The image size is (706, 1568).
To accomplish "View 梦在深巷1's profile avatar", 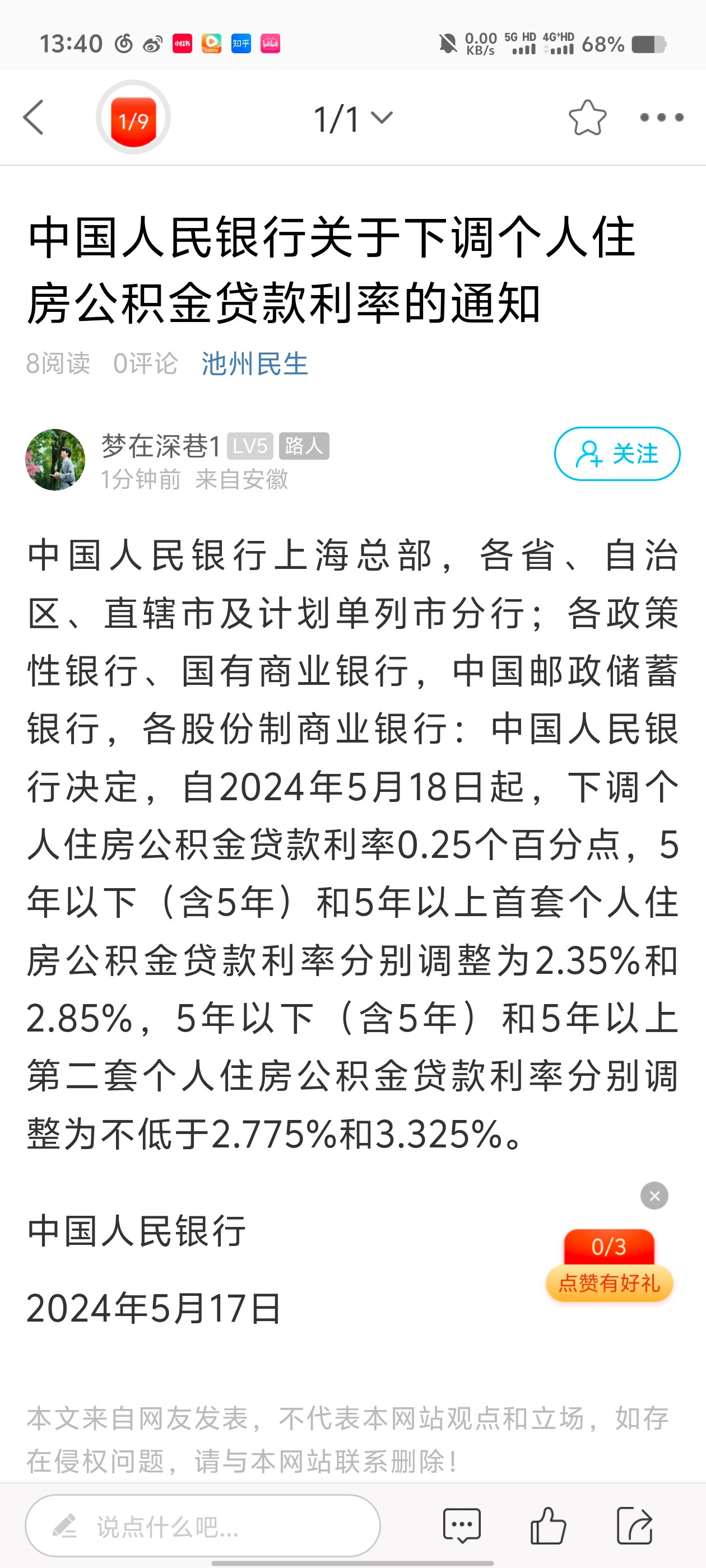I will 55,460.
